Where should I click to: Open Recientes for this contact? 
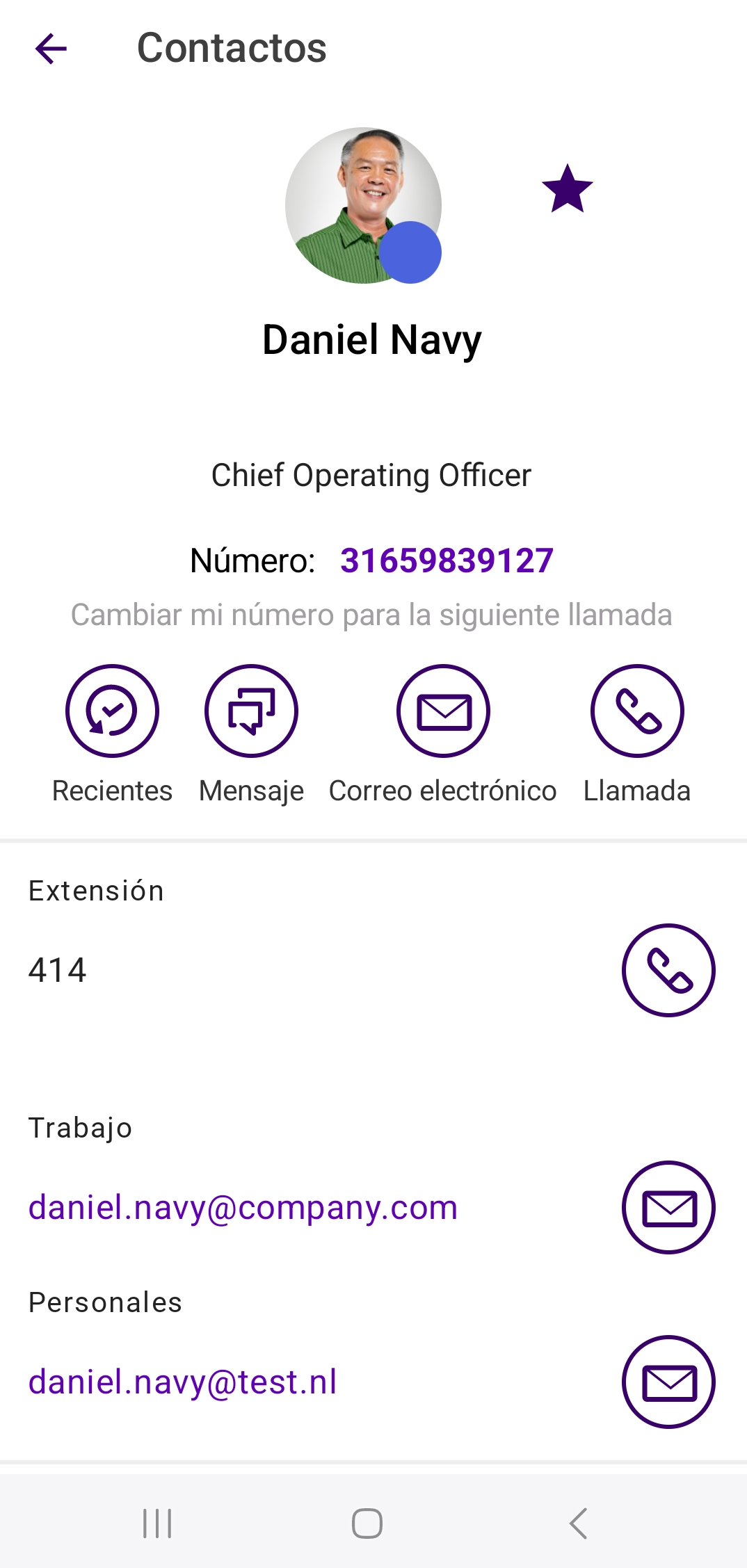tap(112, 711)
